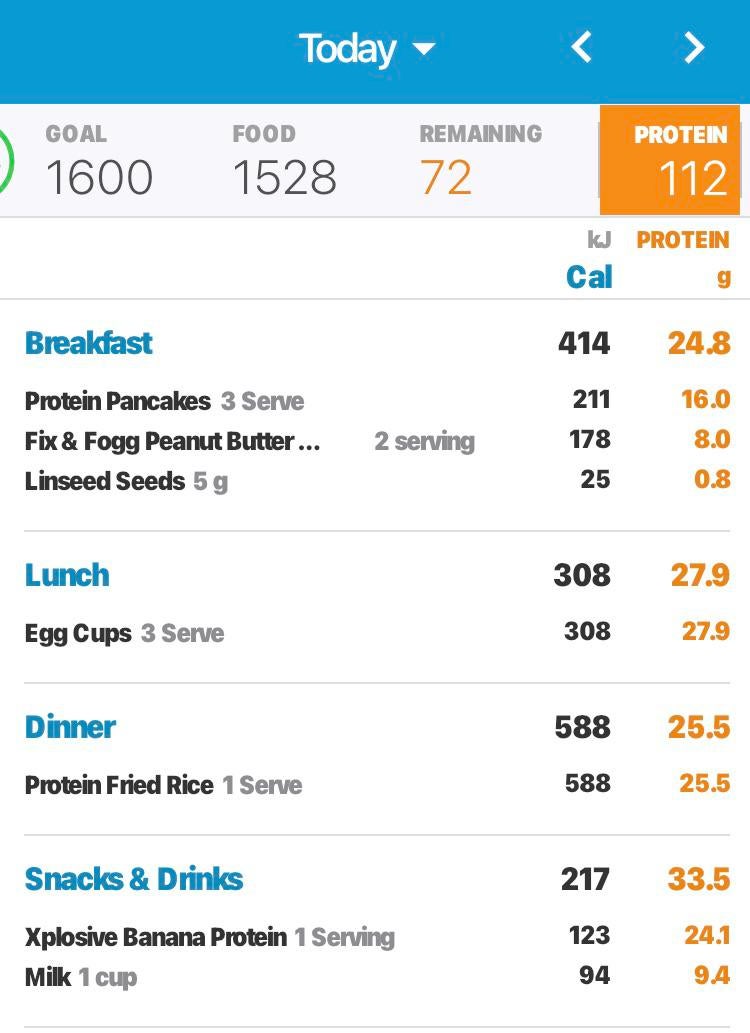Viewport: 750px width, 1033px height.
Task: Open the Lunch meal section
Action: click(67, 575)
